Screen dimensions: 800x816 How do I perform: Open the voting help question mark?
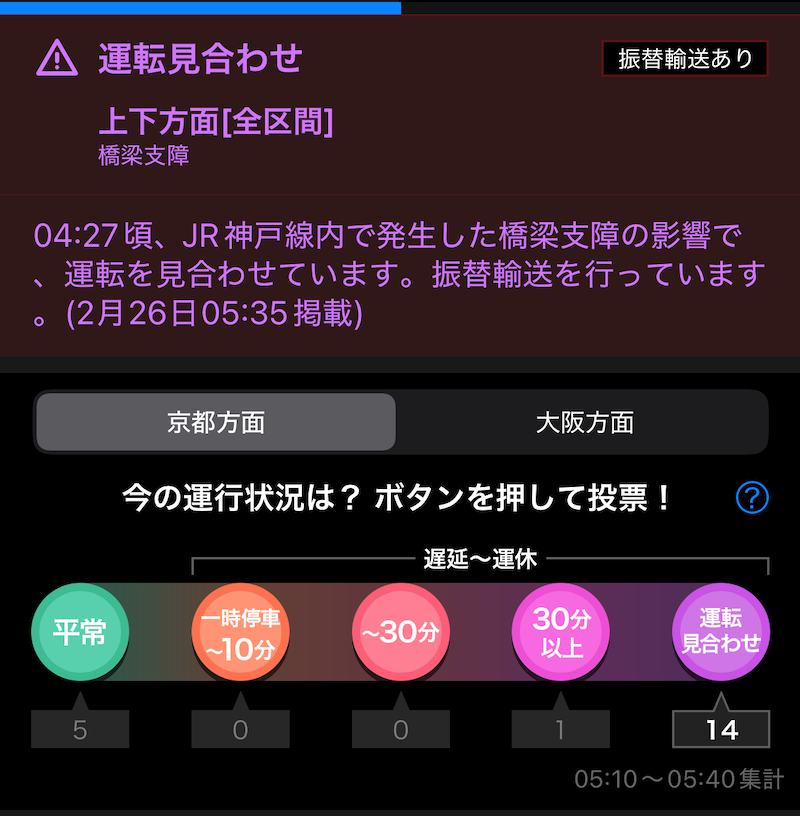pos(751,497)
